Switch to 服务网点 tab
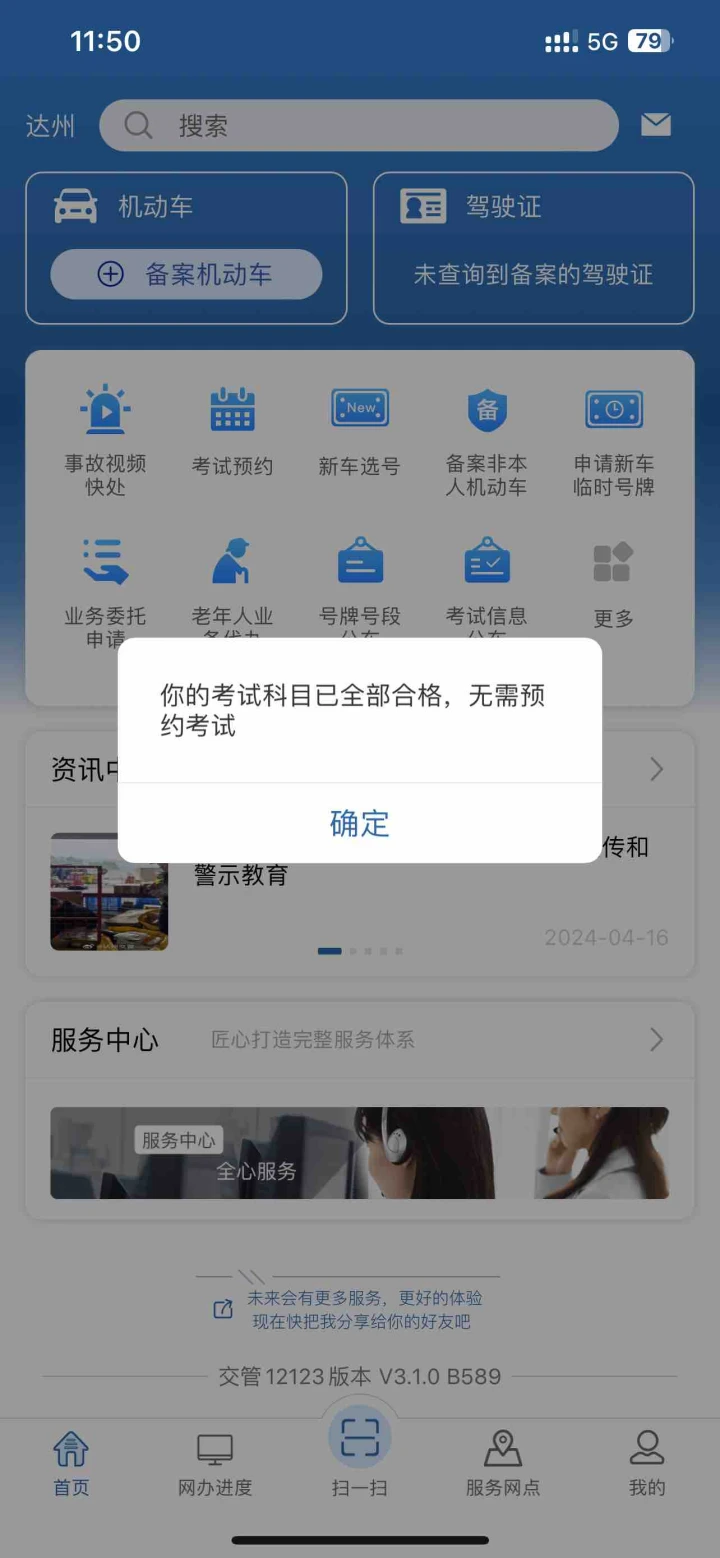 503,1463
